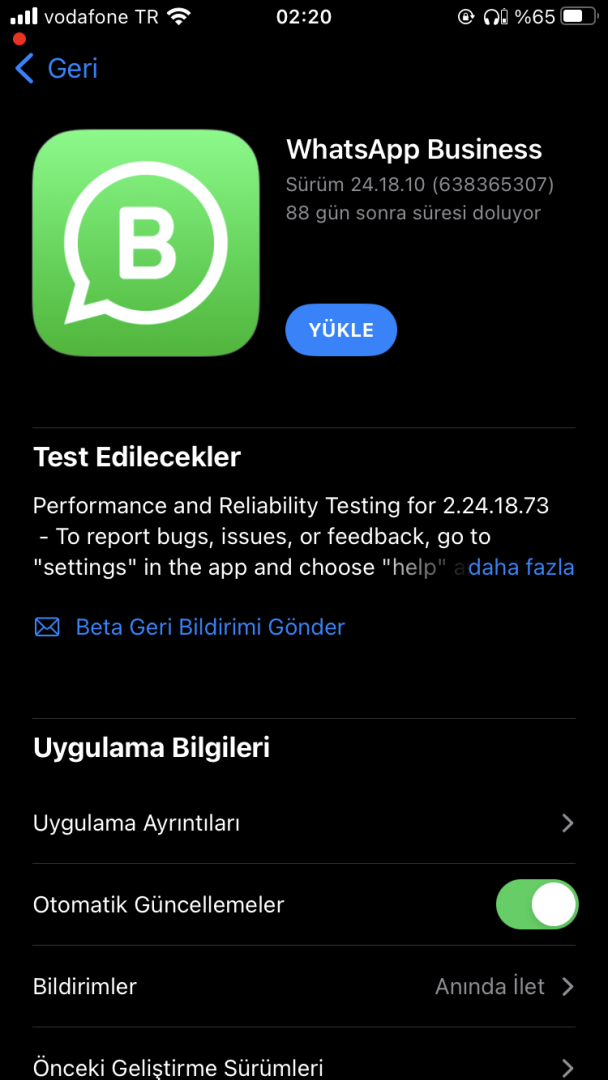Open Bildirimler settings row

point(304,987)
